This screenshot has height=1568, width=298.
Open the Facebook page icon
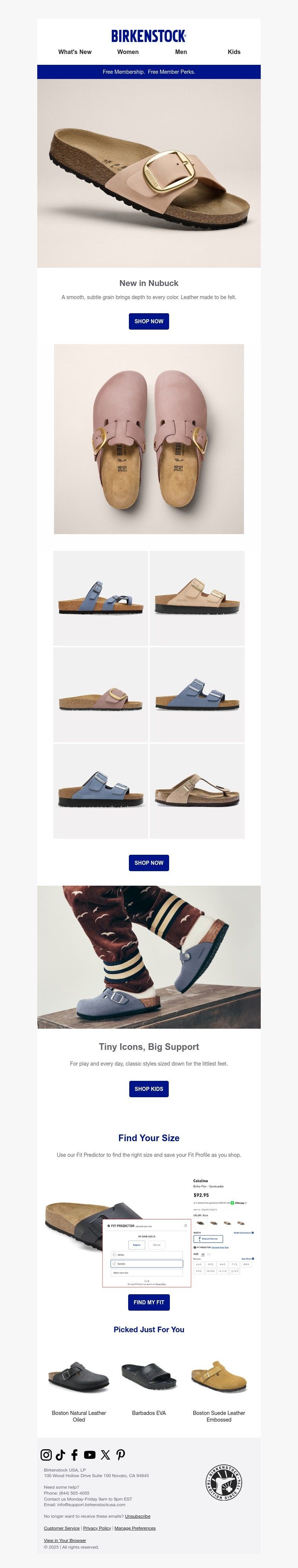(74, 1455)
